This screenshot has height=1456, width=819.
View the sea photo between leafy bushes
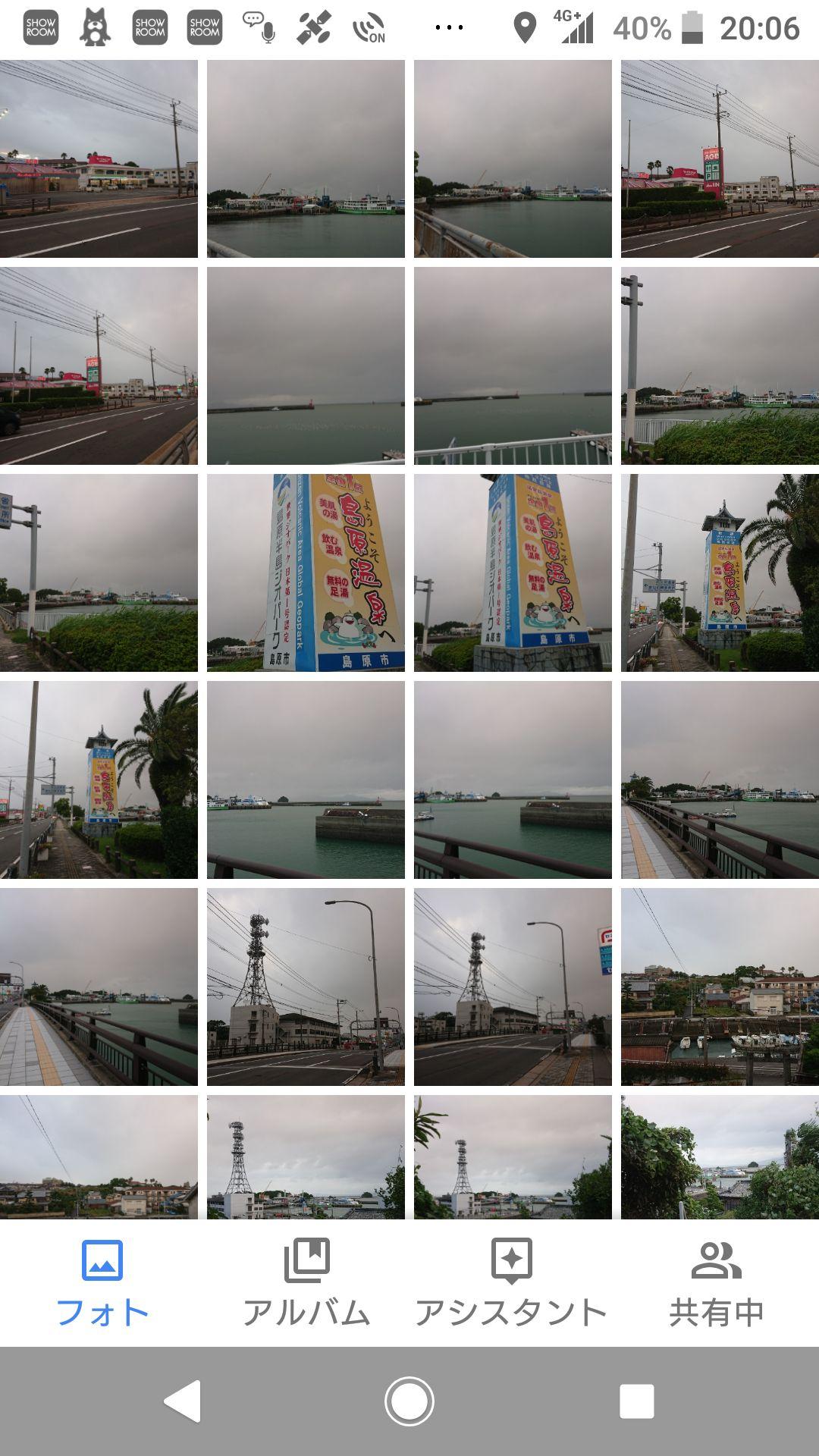(720, 1156)
